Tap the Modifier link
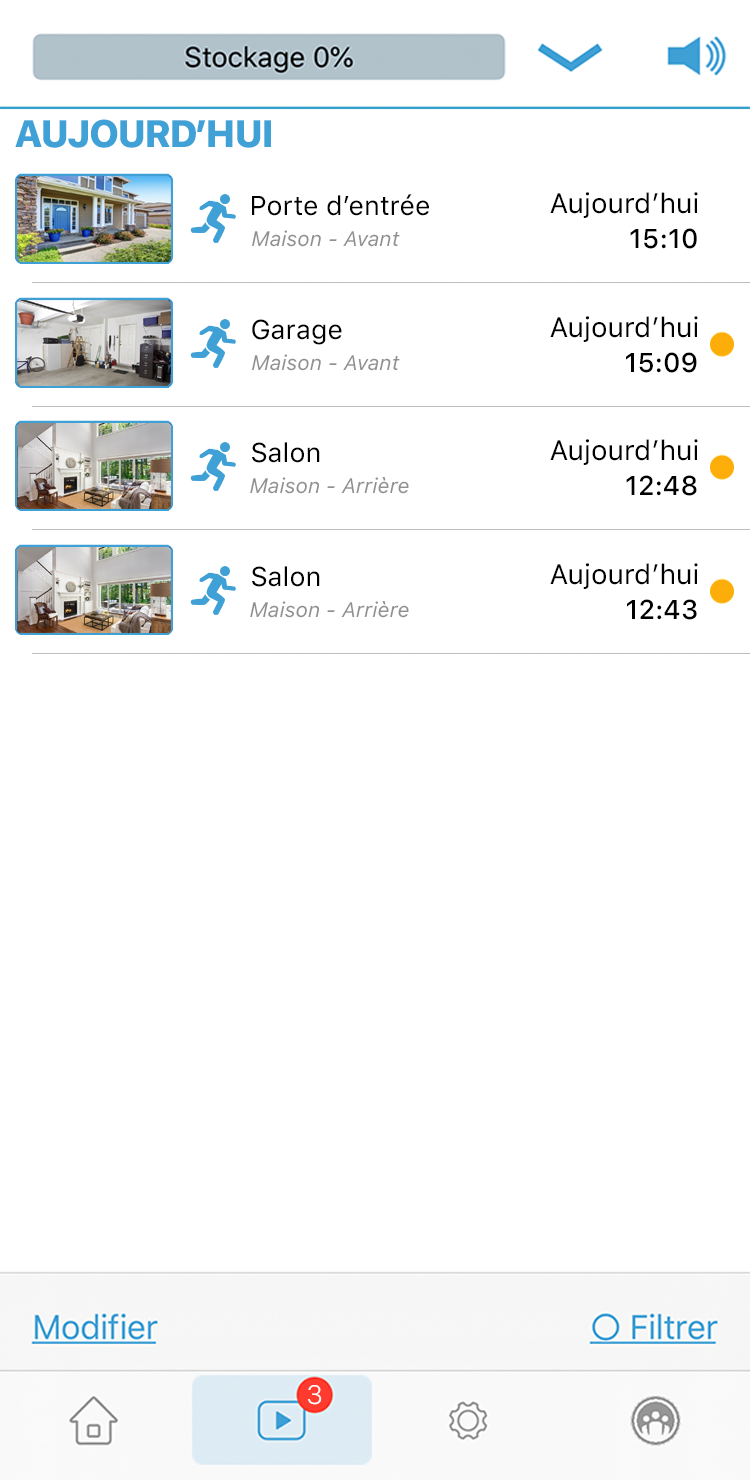The image size is (750, 1480). point(95,1327)
